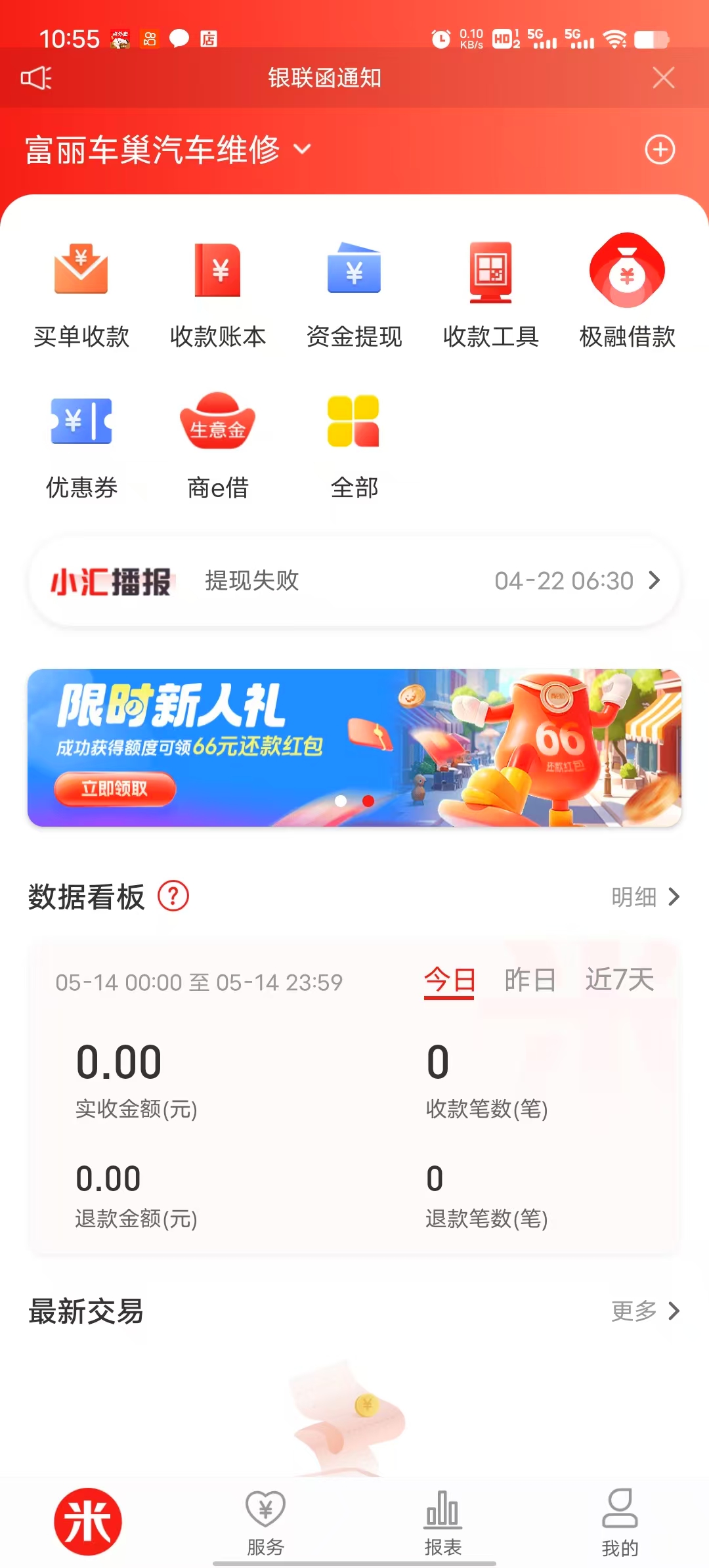The image size is (709, 1568).
Task: Dismiss the 银联函通知 notice banner
Action: (663, 77)
